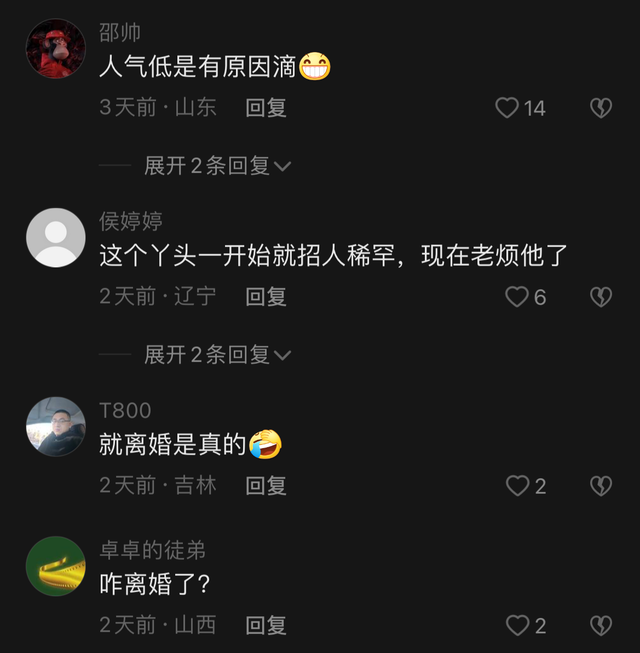This screenshot has height=653, width=640.
Task: Like 卓卓的徒弟's comment
Action: point(517,626)
